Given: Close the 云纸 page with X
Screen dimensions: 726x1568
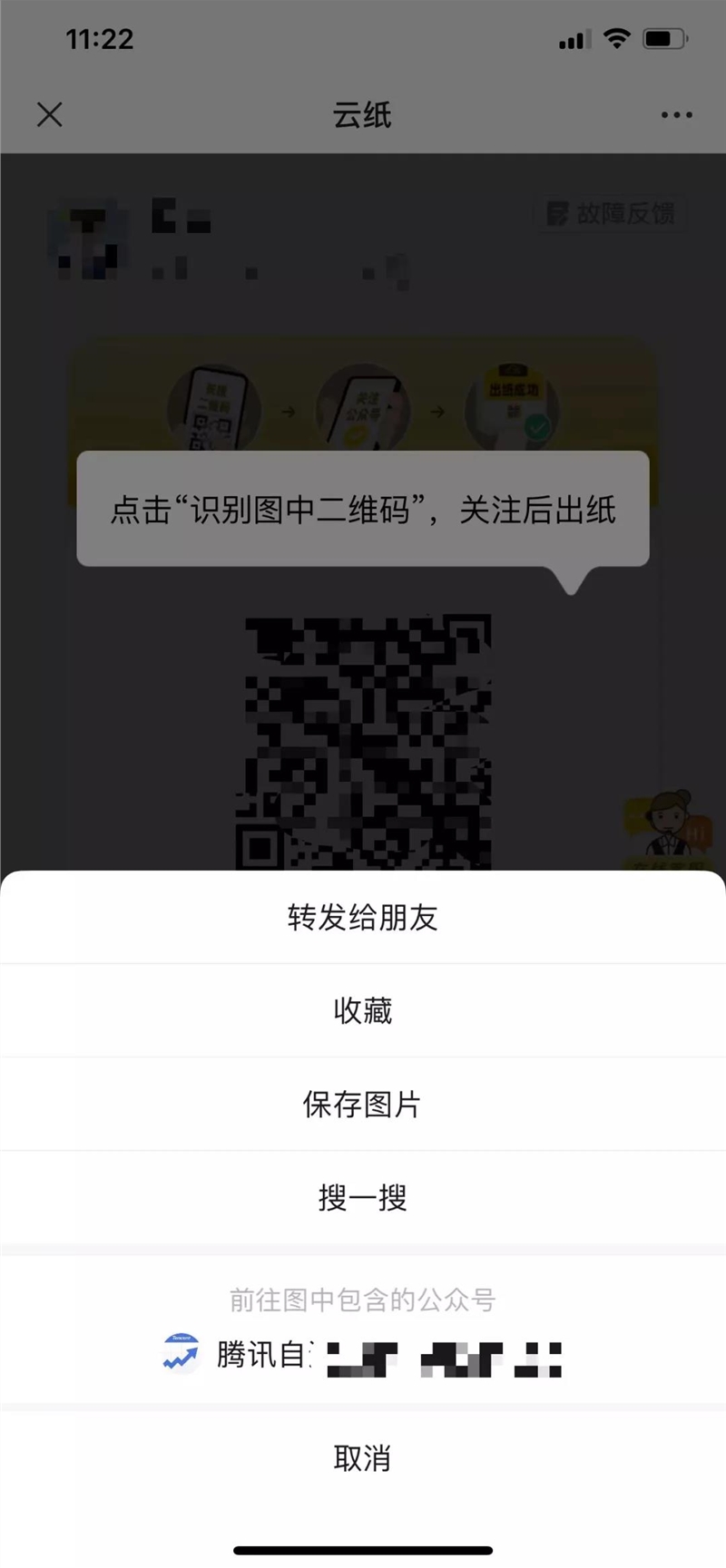Looking at the screenshot, I should 49,114.
